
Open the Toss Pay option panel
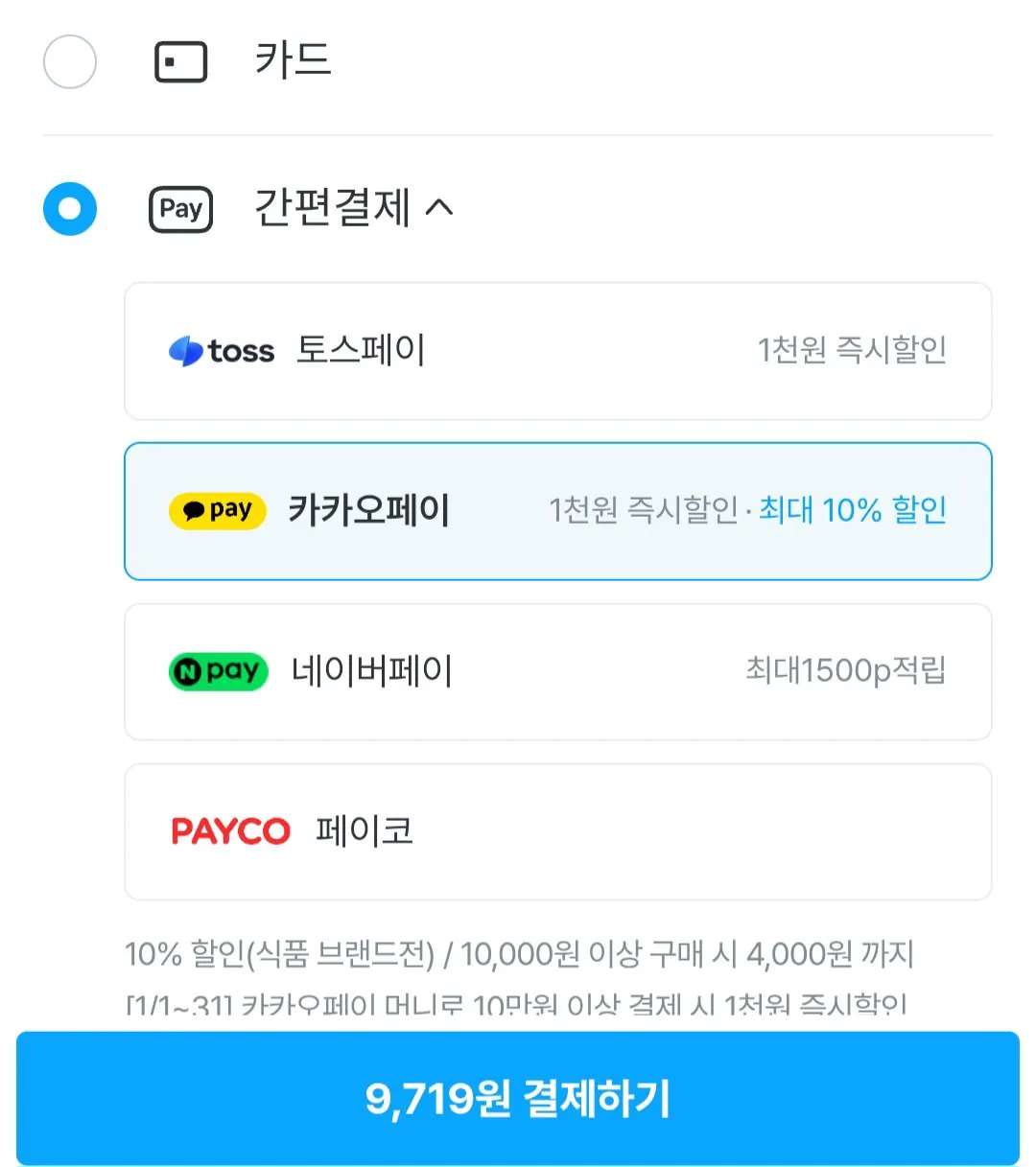557,351
